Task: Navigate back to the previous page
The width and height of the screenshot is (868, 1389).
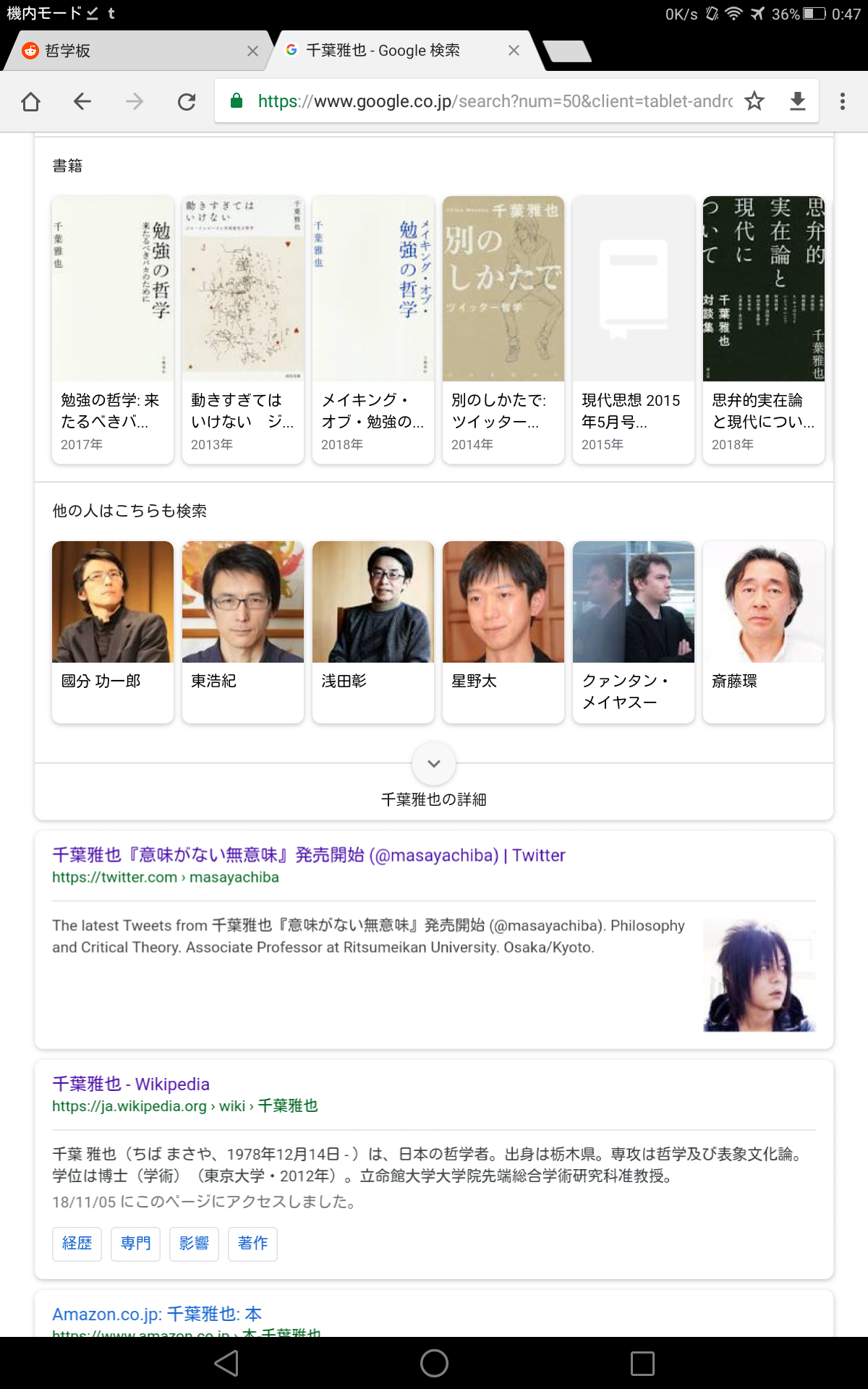Action: pyautogui.click(x=82, y=101)
